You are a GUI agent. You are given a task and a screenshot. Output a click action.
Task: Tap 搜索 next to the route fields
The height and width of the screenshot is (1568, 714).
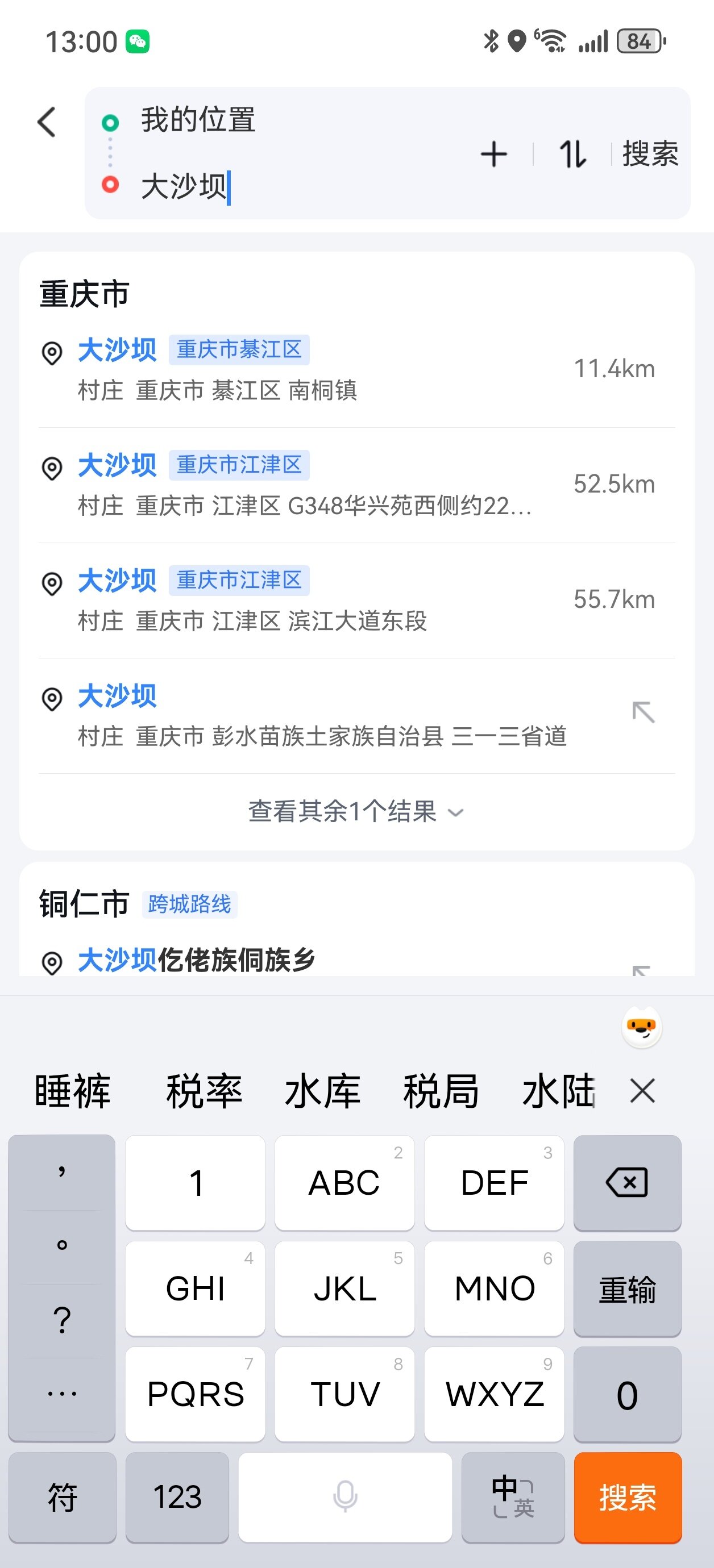coord(649,154)
